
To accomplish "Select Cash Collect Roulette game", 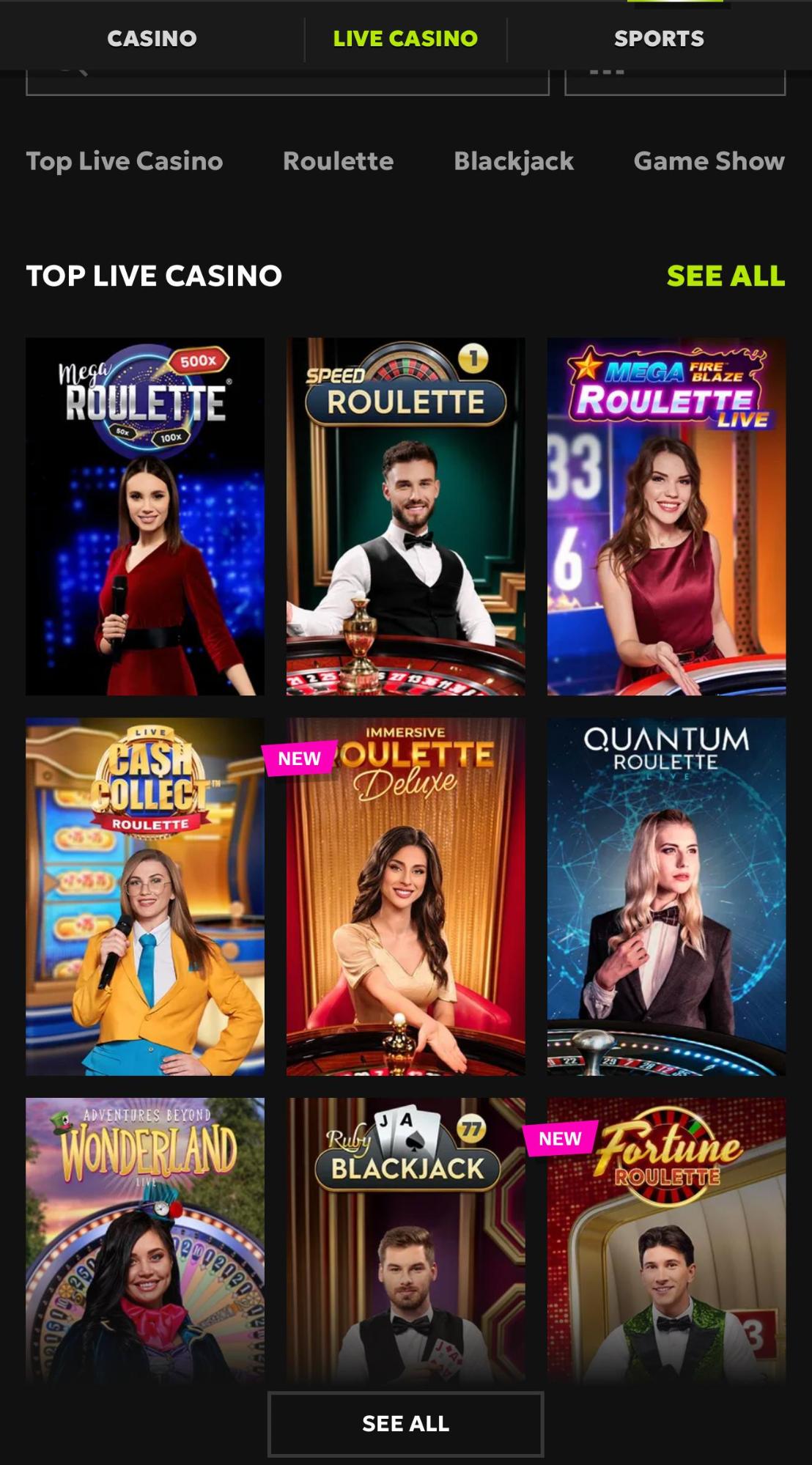I will tap(144, 896).
